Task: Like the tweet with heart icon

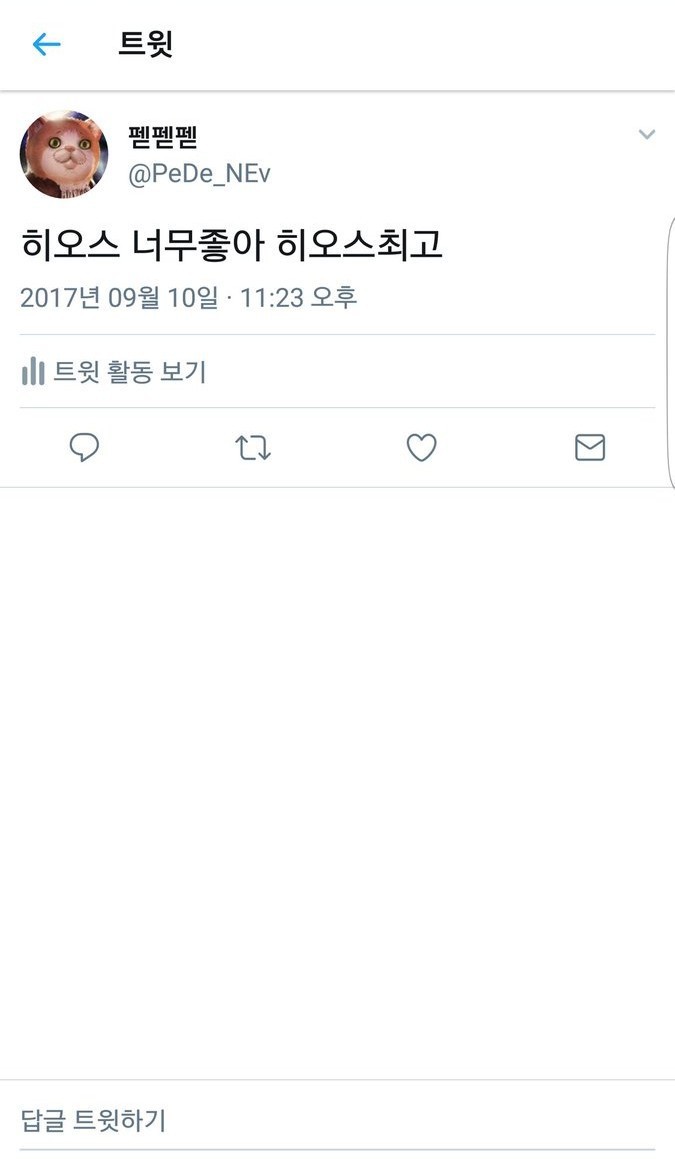Action: tap(421, 447)
